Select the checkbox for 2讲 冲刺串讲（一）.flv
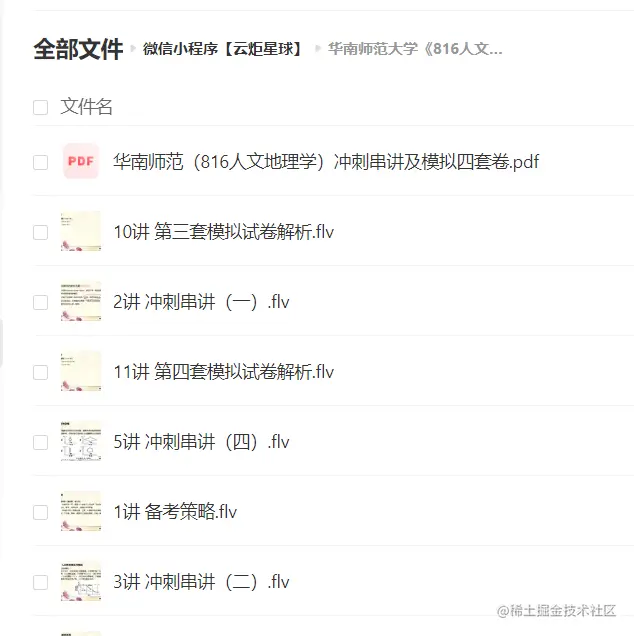This screenshot has width=634, height=636. [41, 302]
